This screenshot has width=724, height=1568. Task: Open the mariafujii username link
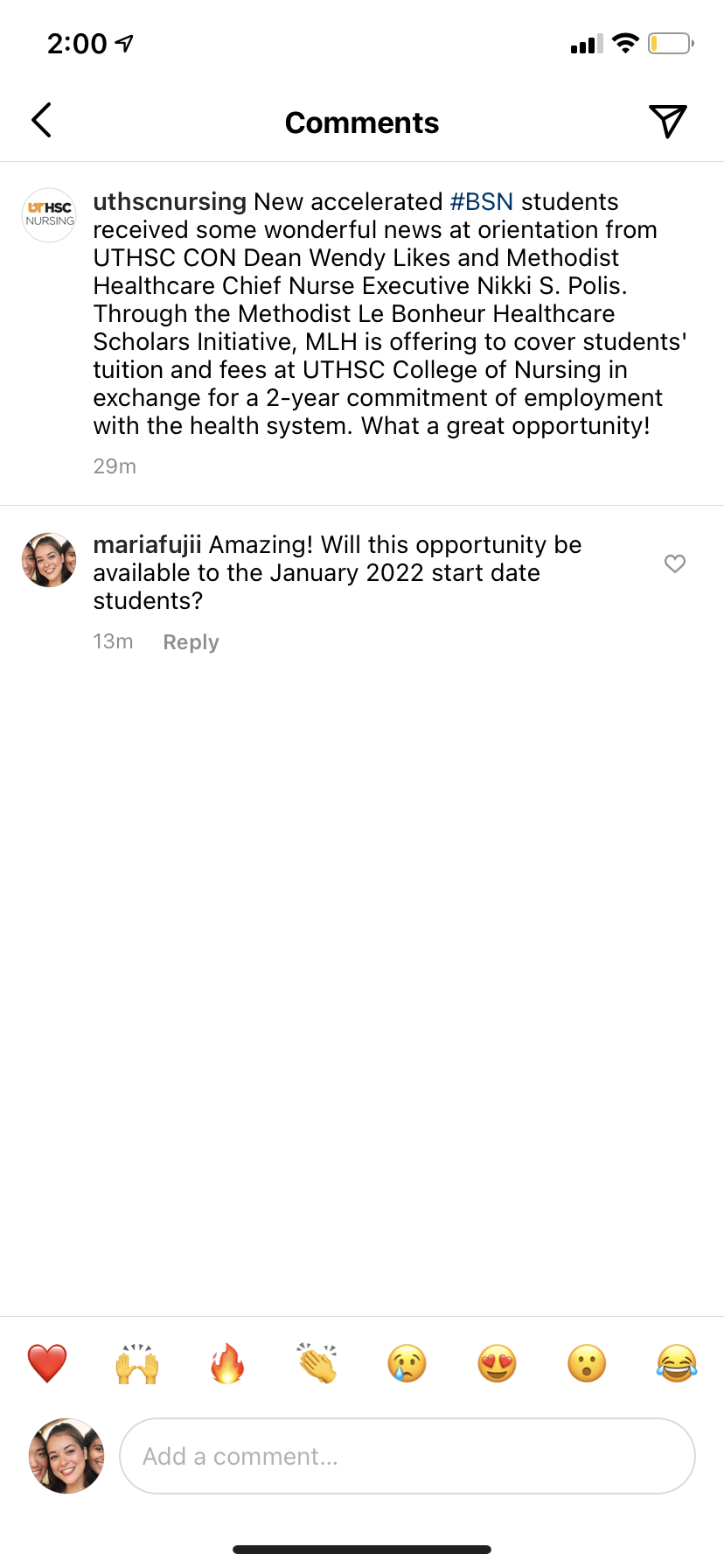click(147, 544)
